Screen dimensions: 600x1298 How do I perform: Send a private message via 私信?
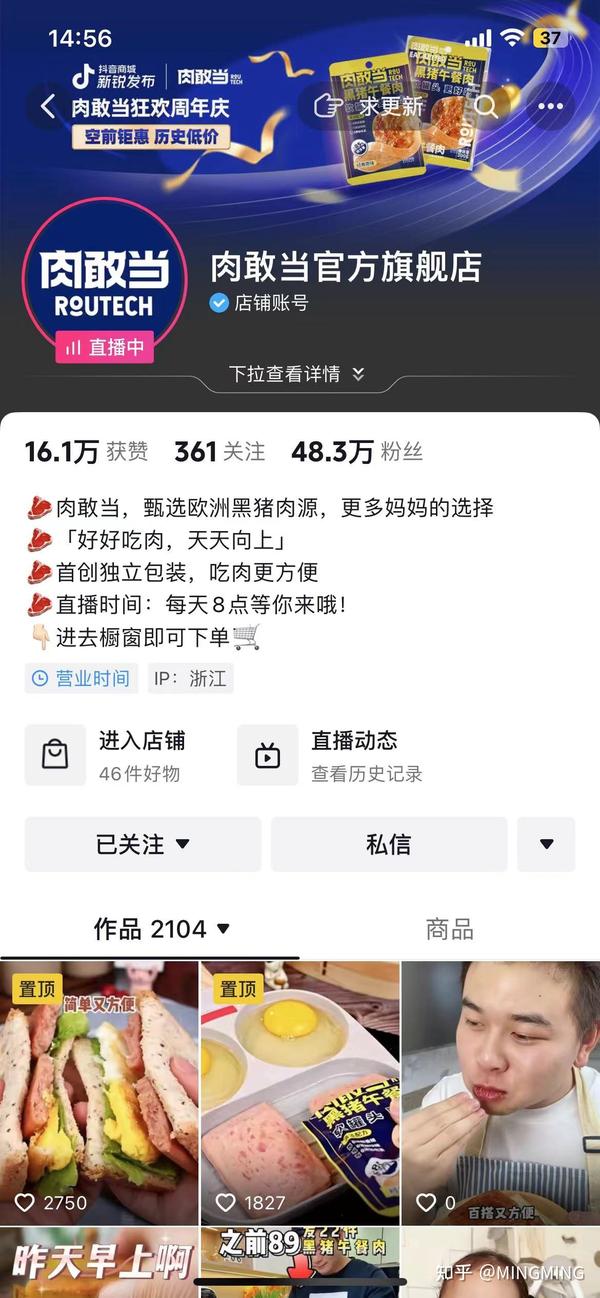click(389, 844)
